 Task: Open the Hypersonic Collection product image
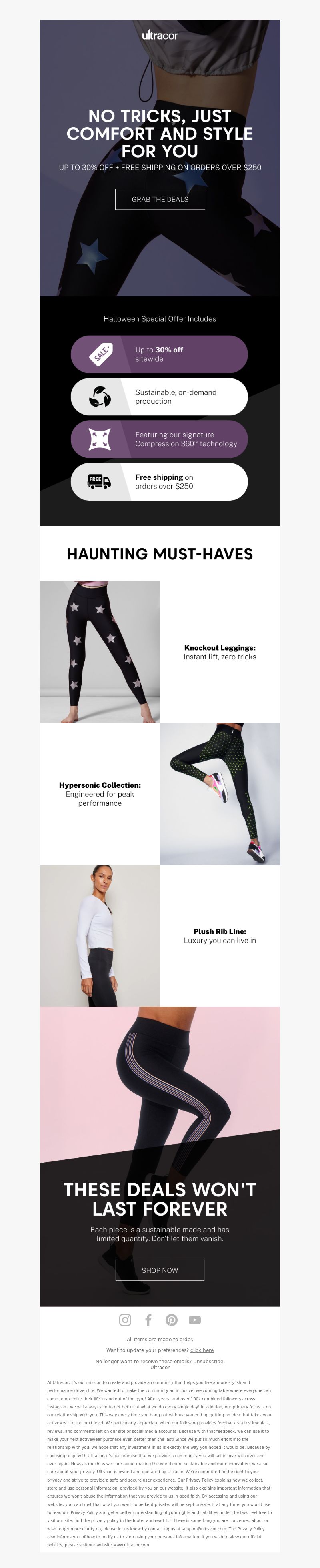pyautogui.click(x=220, y=794)
